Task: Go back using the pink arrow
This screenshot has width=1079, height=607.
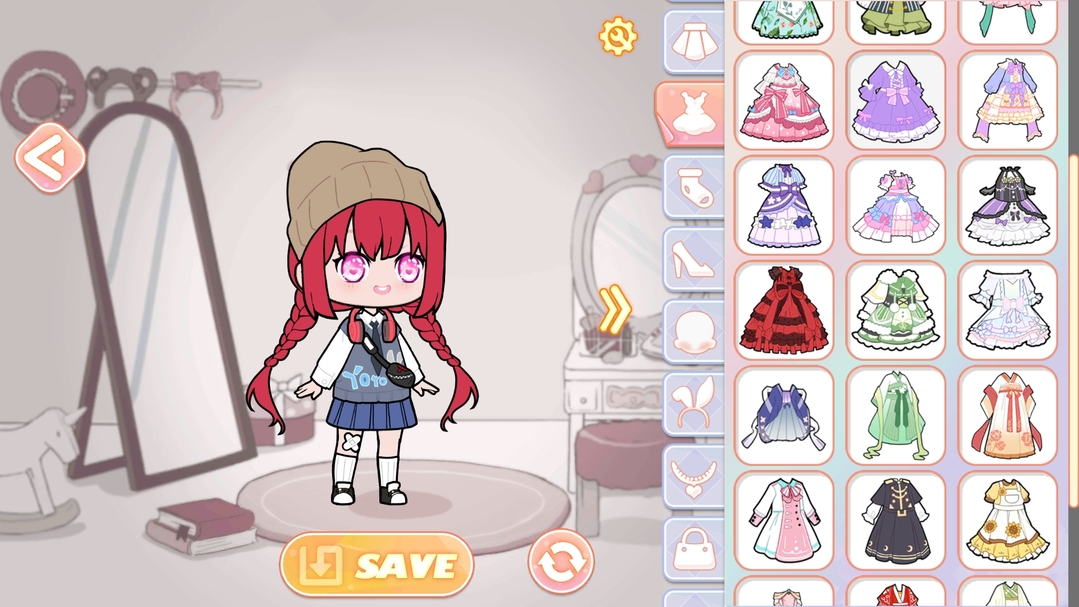Action: point(50,158)
